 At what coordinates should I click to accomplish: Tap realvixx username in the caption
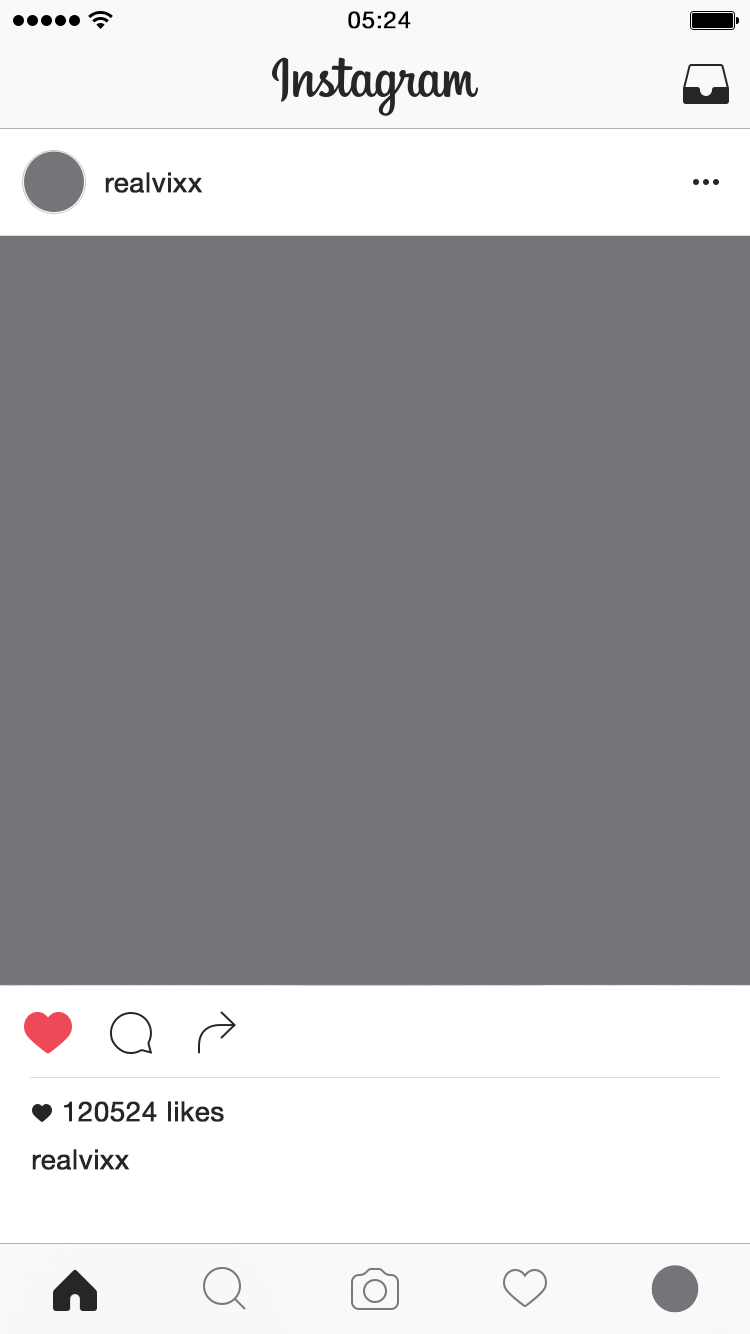click(80, 1160)
